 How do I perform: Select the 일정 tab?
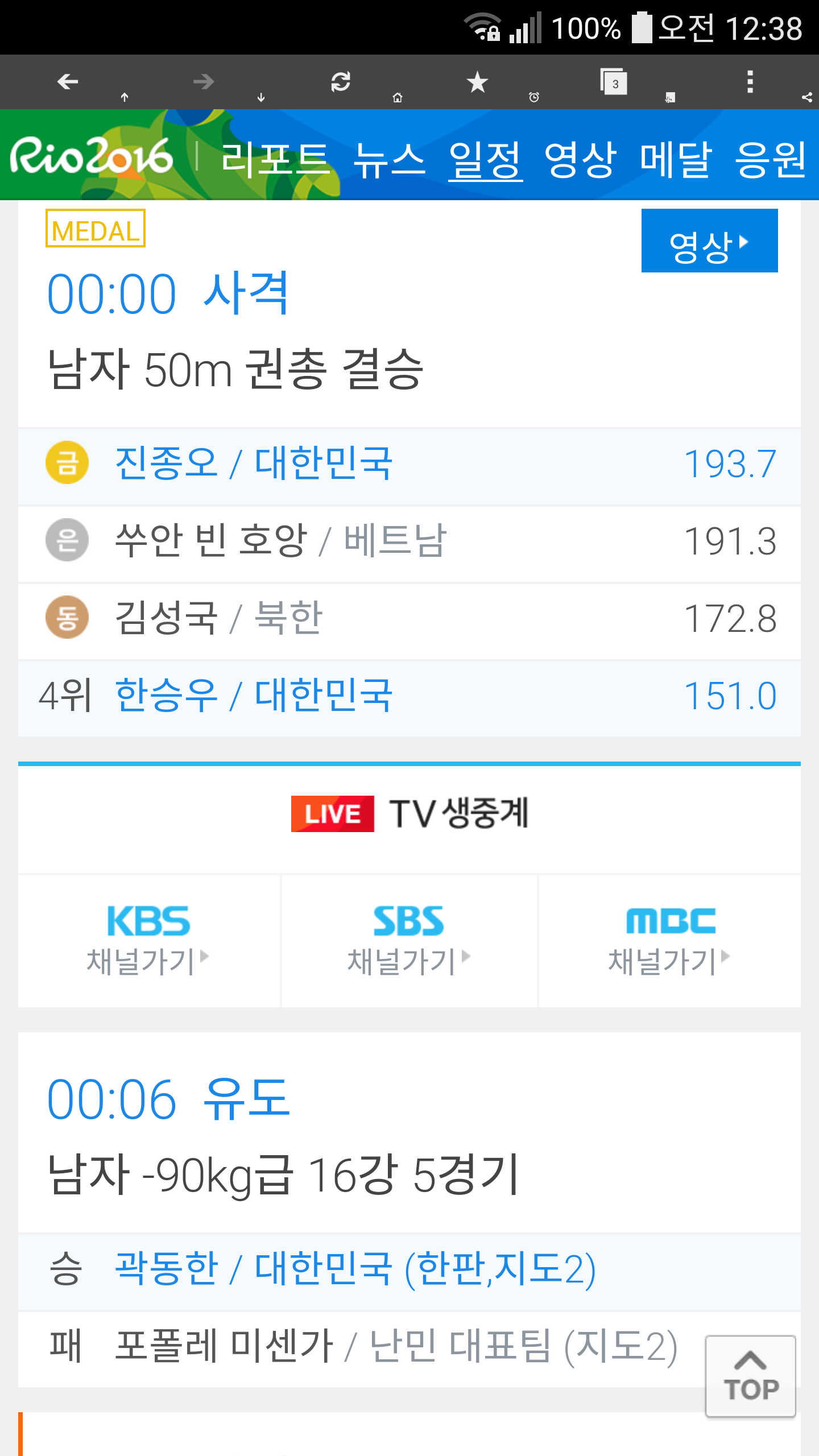(485, 159)
